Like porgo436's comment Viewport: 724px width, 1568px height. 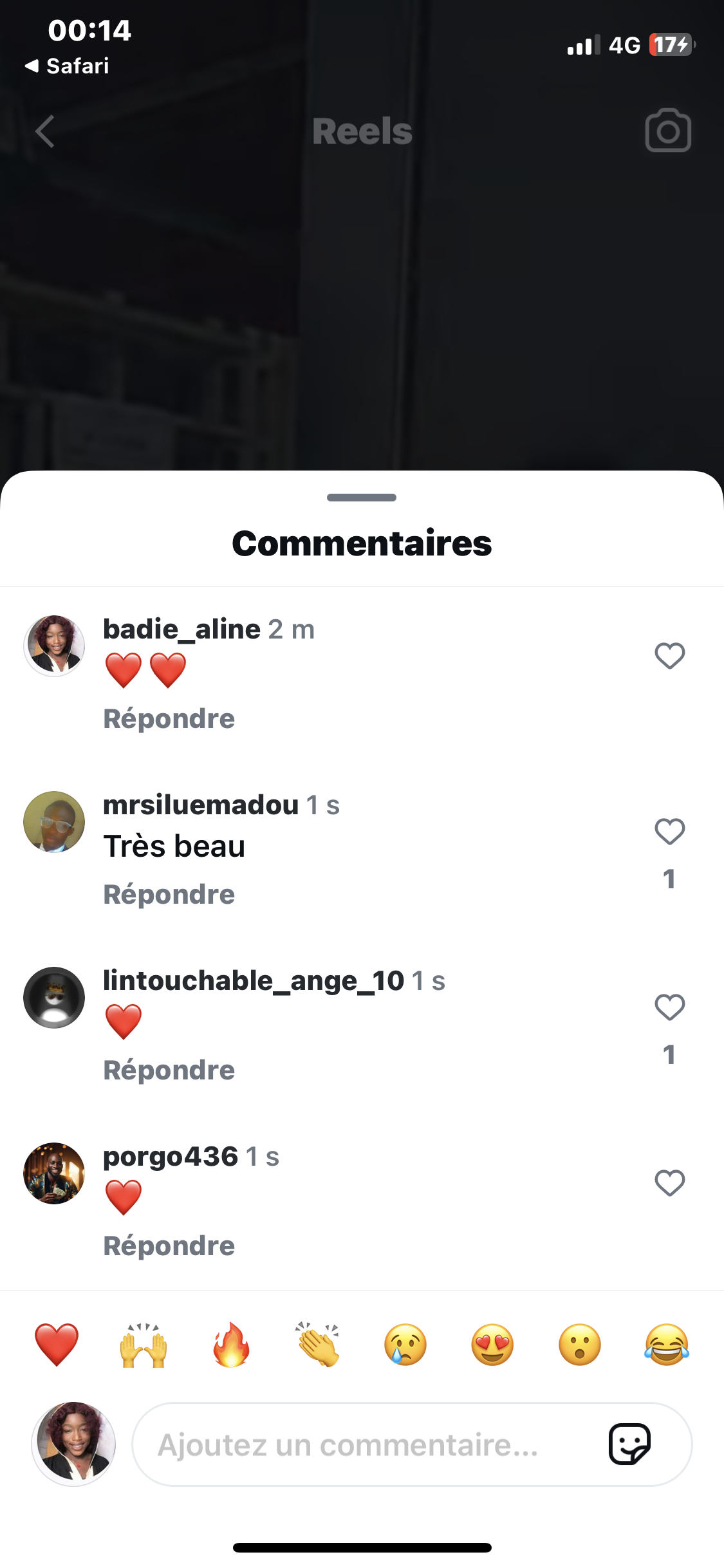tap(669, 1183)
